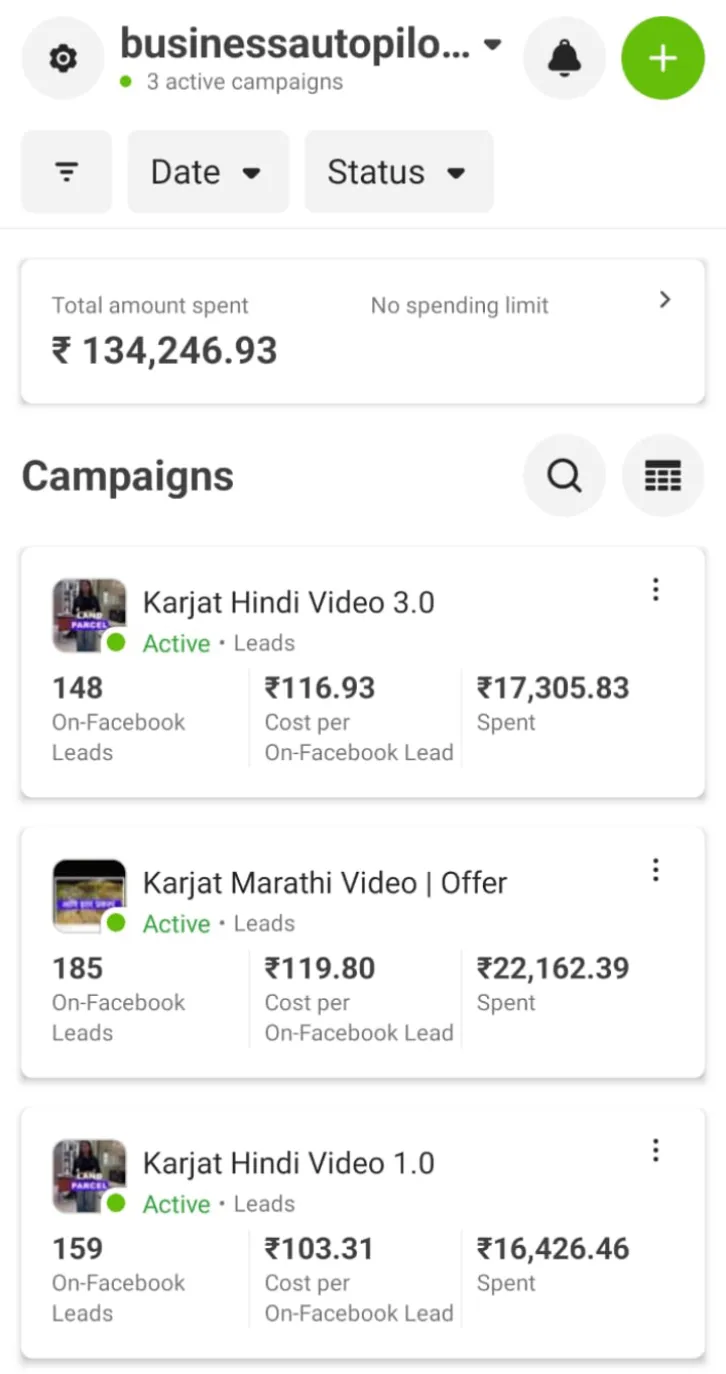Screen dimensions: 726x1374
Task: Open the filter options icon
Action: click(66, 172)
